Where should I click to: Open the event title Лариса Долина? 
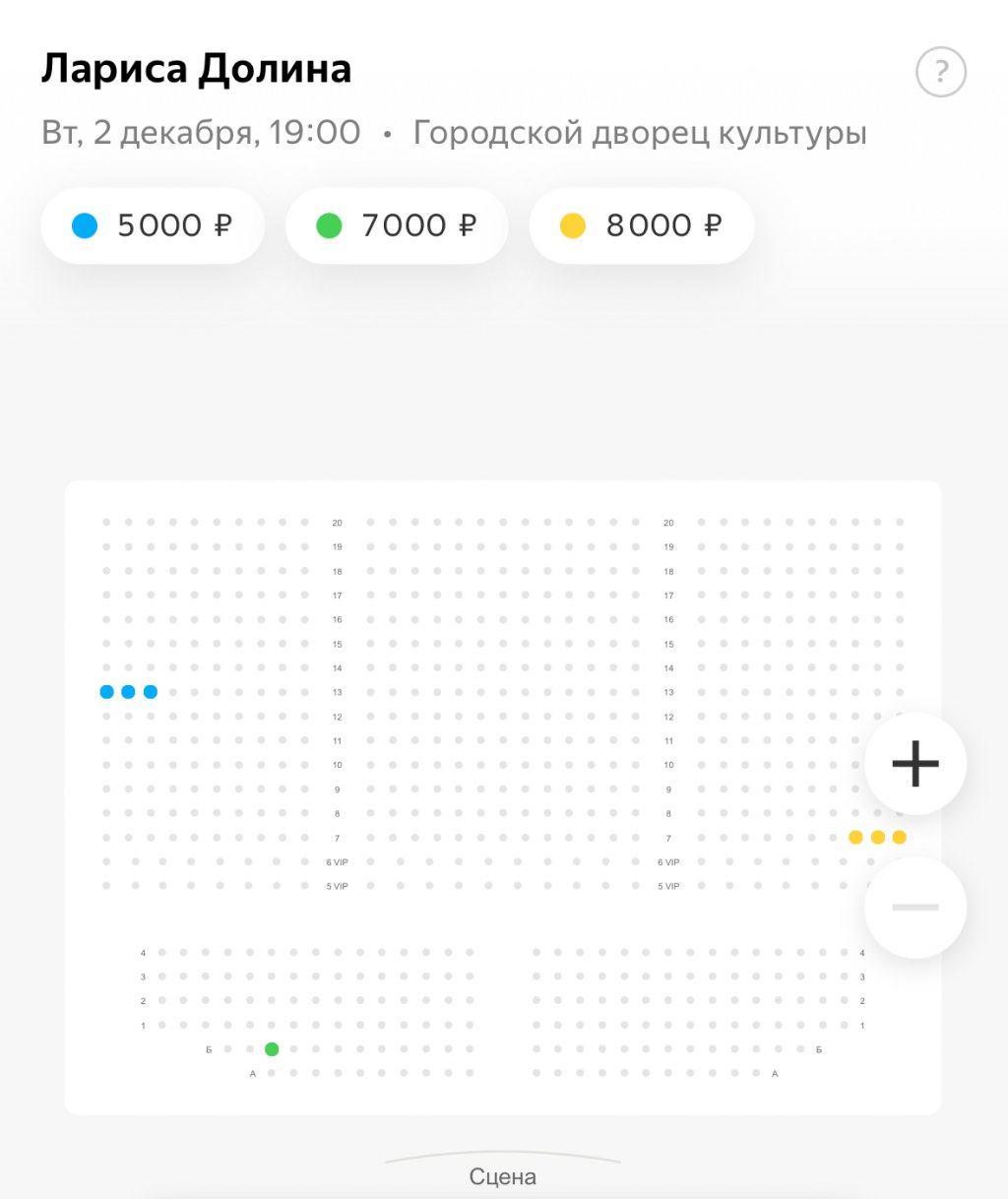pyautogui.click(x=196, y=68)
